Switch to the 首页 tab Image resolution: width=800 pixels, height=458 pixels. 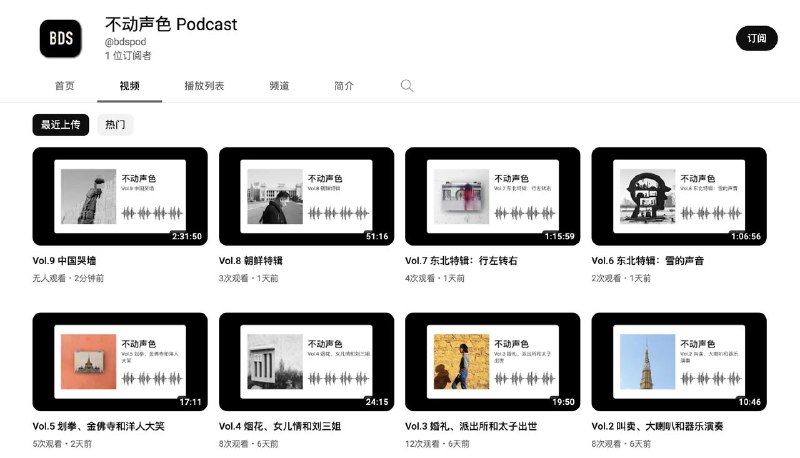tap(65, 86)
